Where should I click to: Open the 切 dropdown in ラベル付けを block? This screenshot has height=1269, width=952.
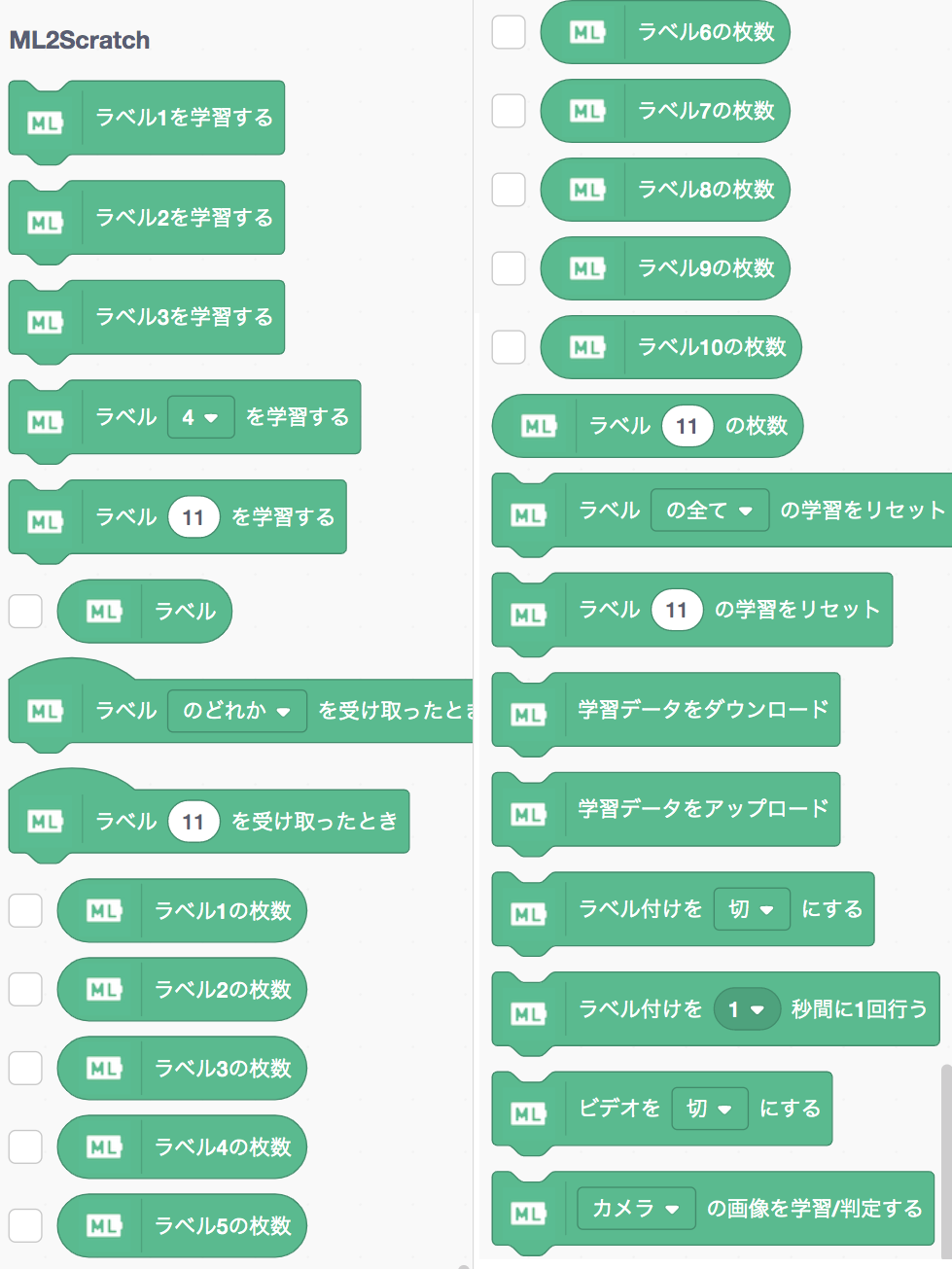tap(751, 909)
